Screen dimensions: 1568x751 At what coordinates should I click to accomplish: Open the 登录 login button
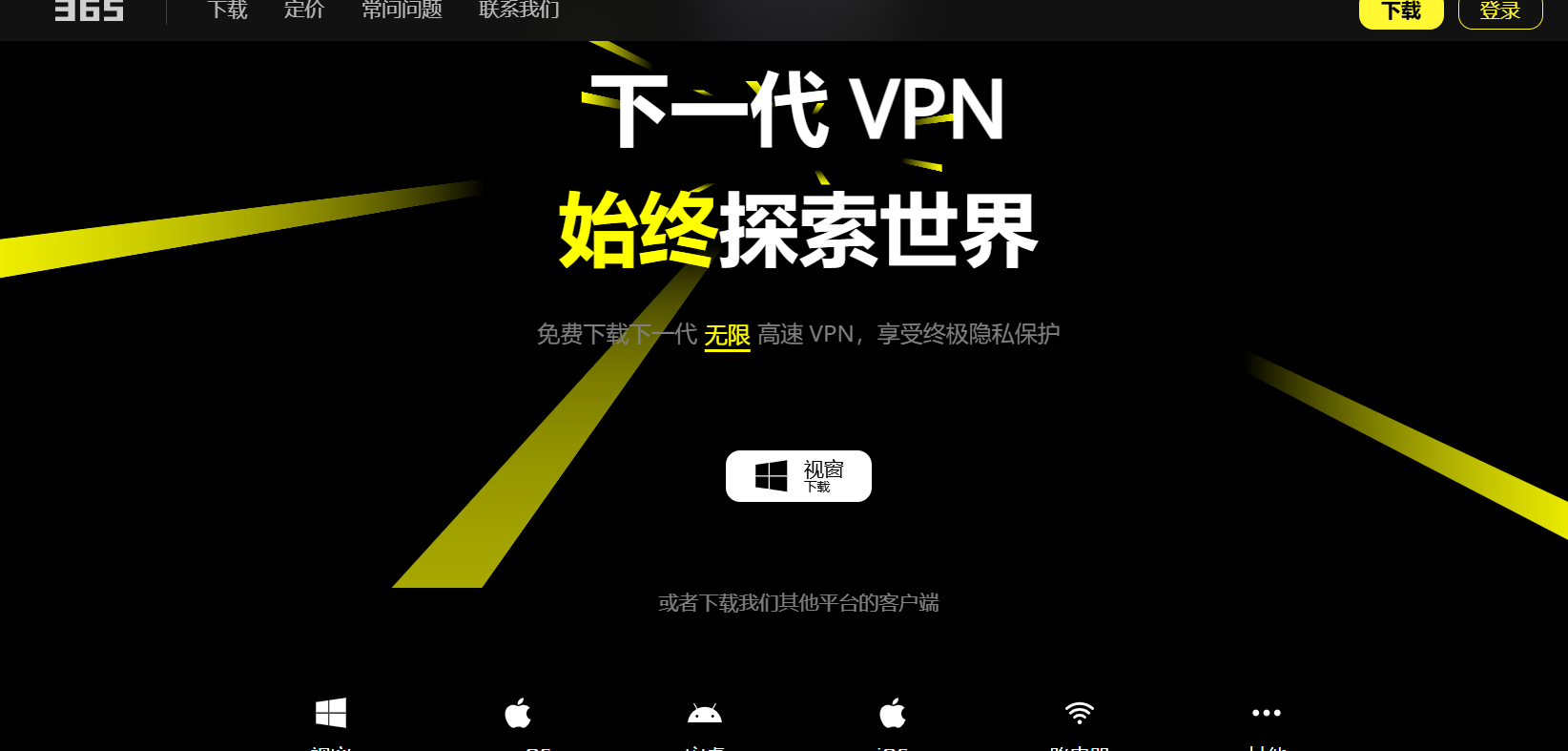[x=1499, y=11]
